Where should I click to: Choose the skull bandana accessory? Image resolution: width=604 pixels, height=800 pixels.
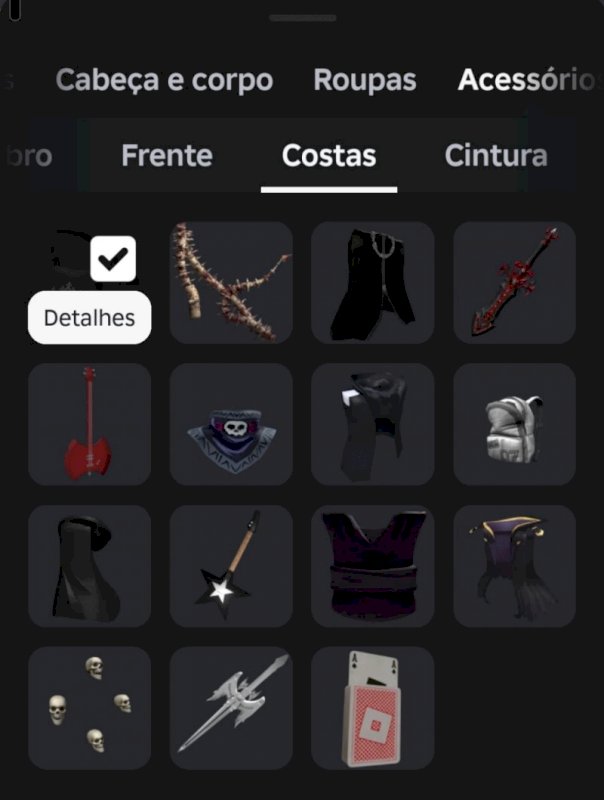coord(231,425)
